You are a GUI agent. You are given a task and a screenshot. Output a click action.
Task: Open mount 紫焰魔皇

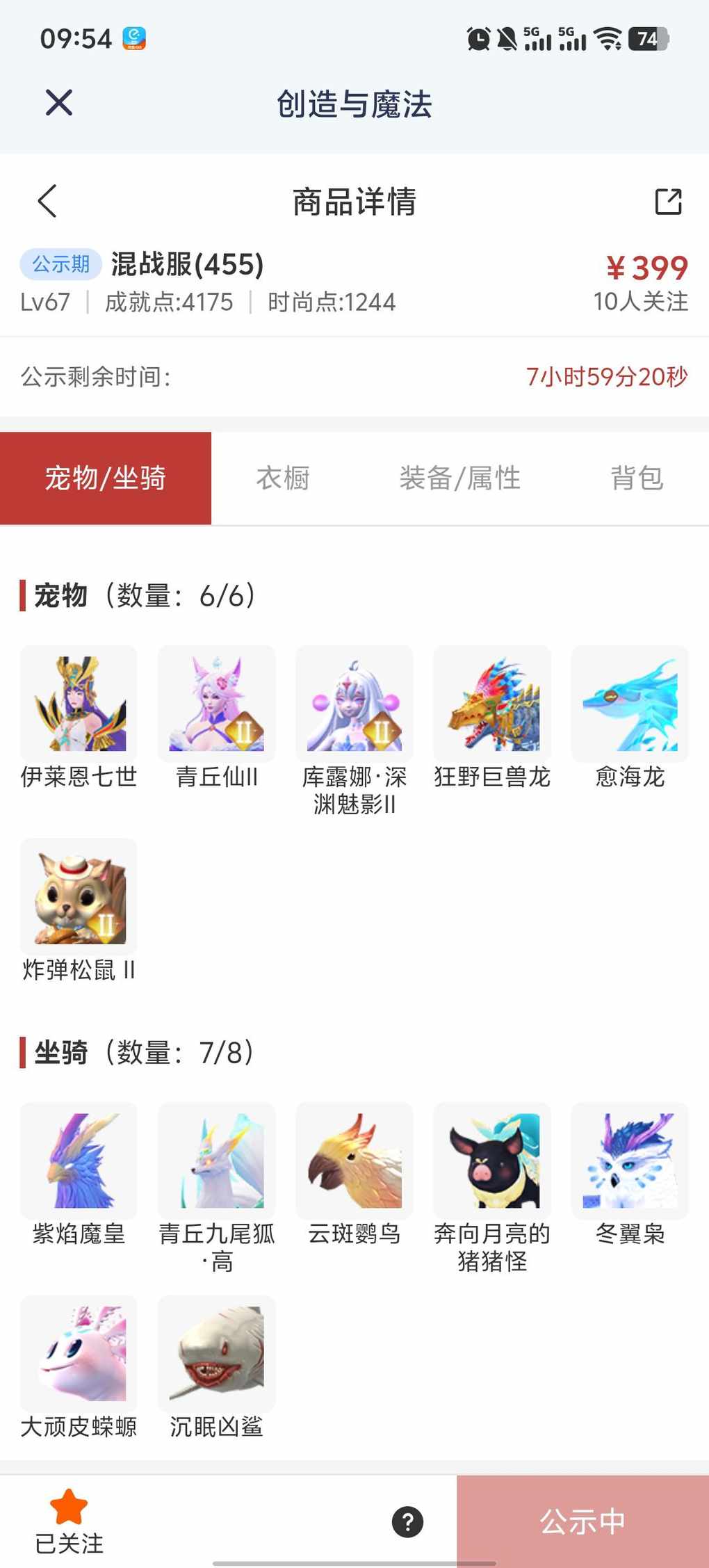79,1161
